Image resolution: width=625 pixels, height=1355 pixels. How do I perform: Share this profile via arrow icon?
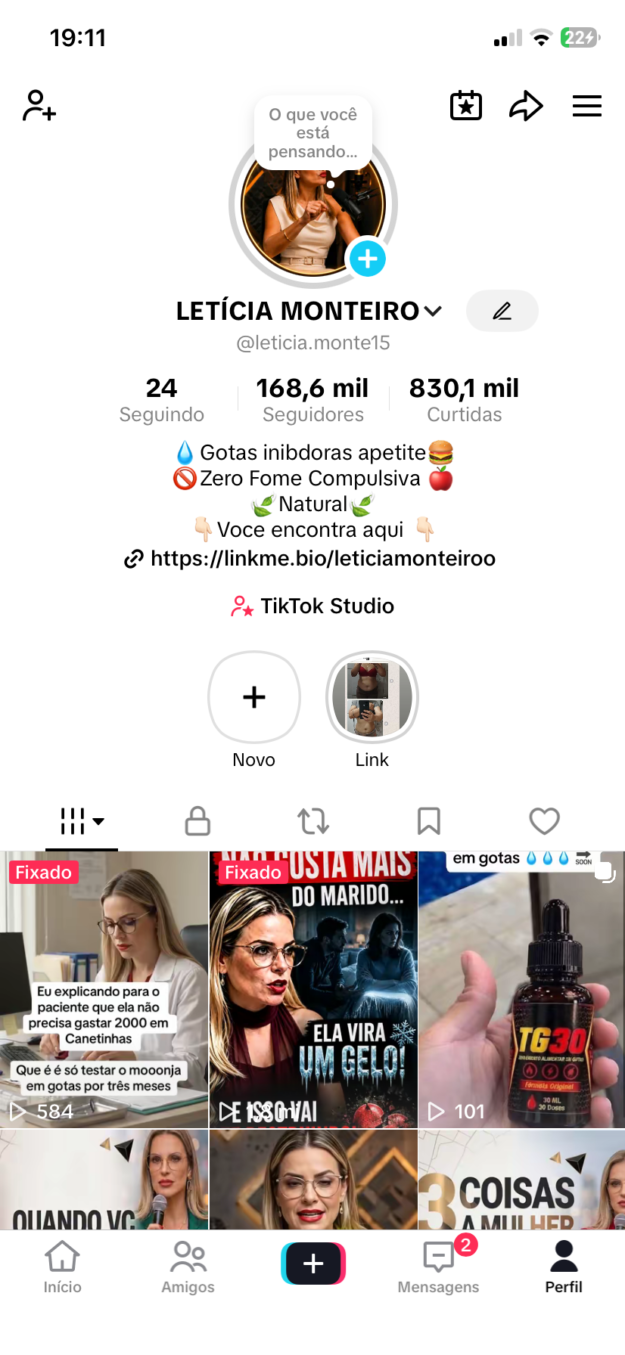click(526, 106)
